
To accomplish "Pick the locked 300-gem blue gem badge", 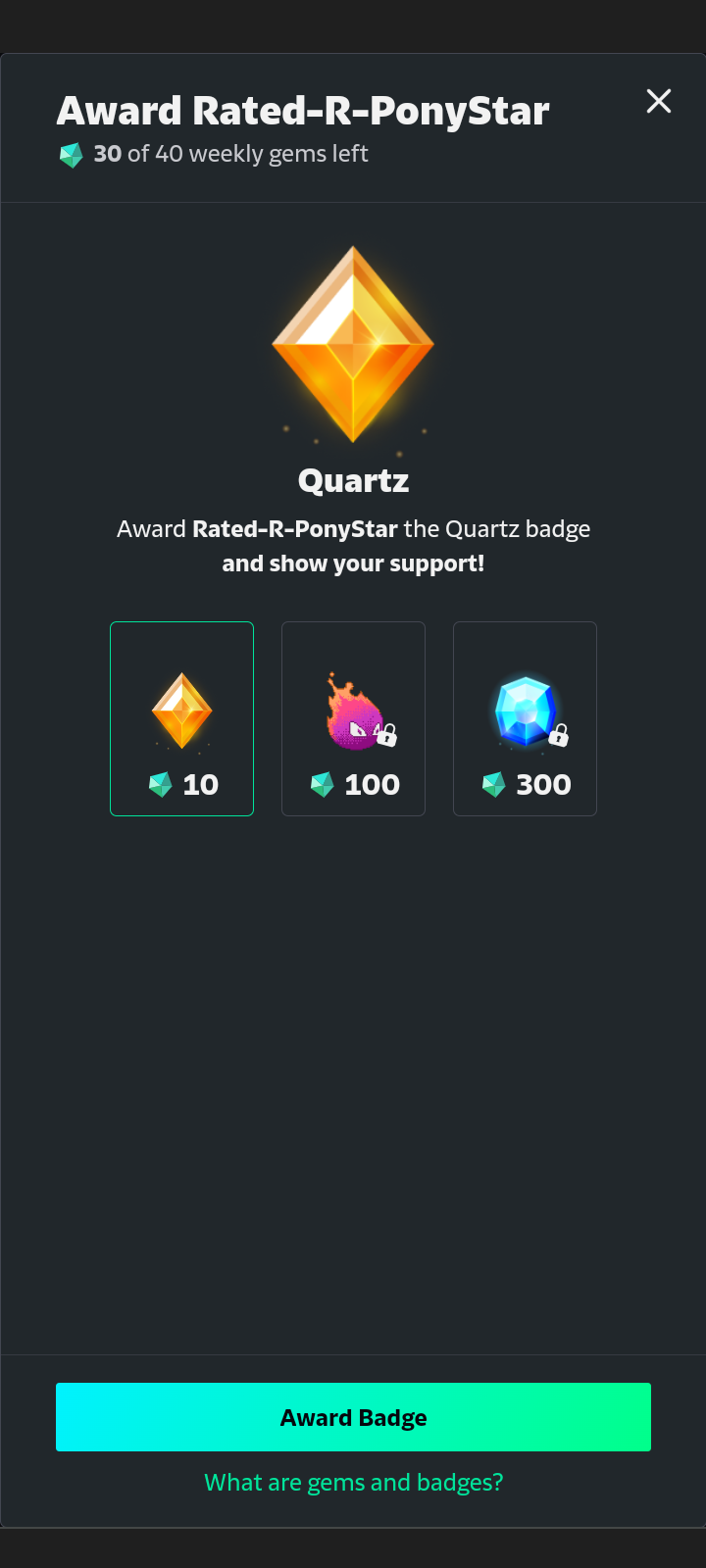I will [525, 718].
